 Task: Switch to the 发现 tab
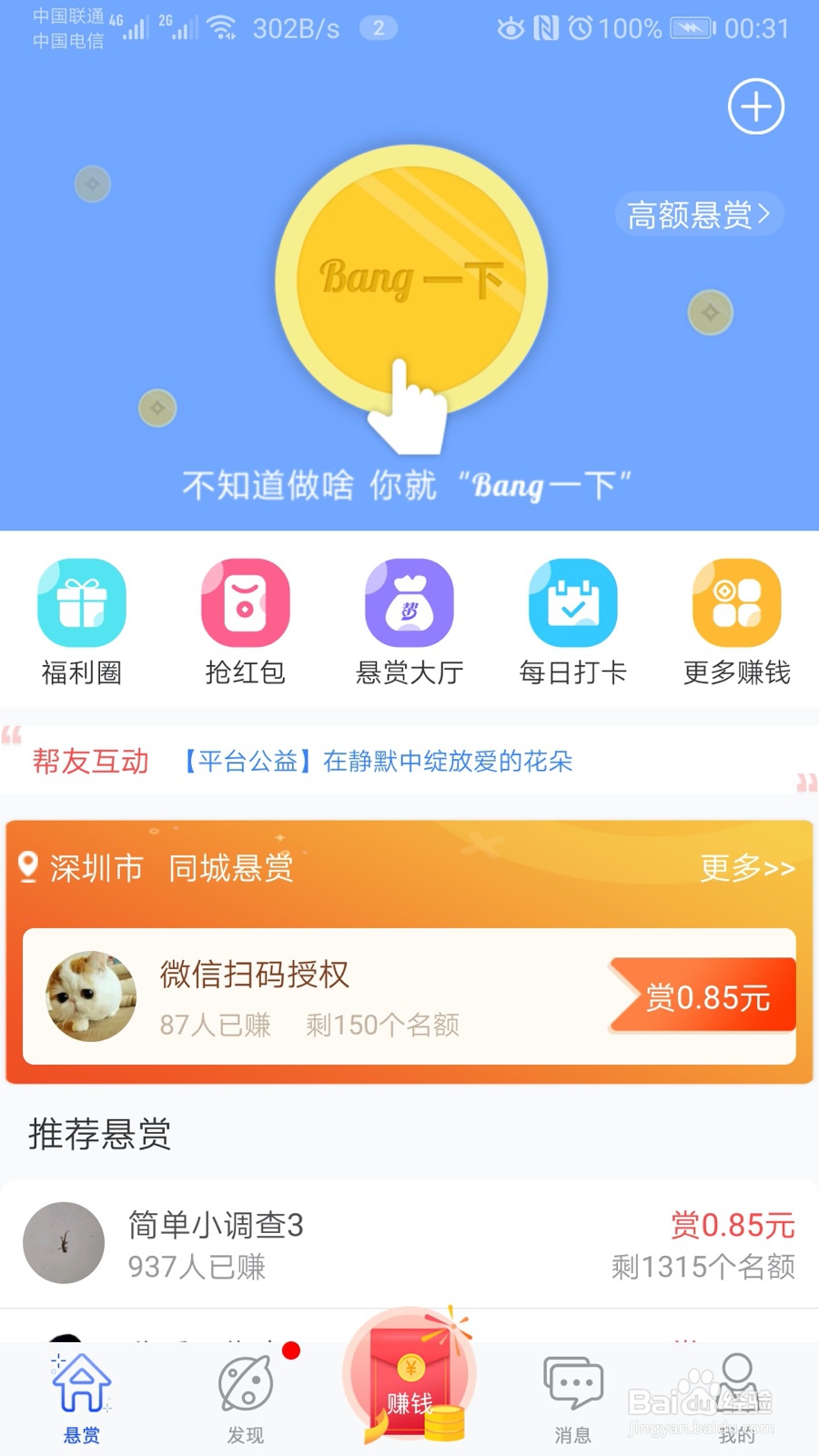pyautogui.click(x=246, y=1392)
